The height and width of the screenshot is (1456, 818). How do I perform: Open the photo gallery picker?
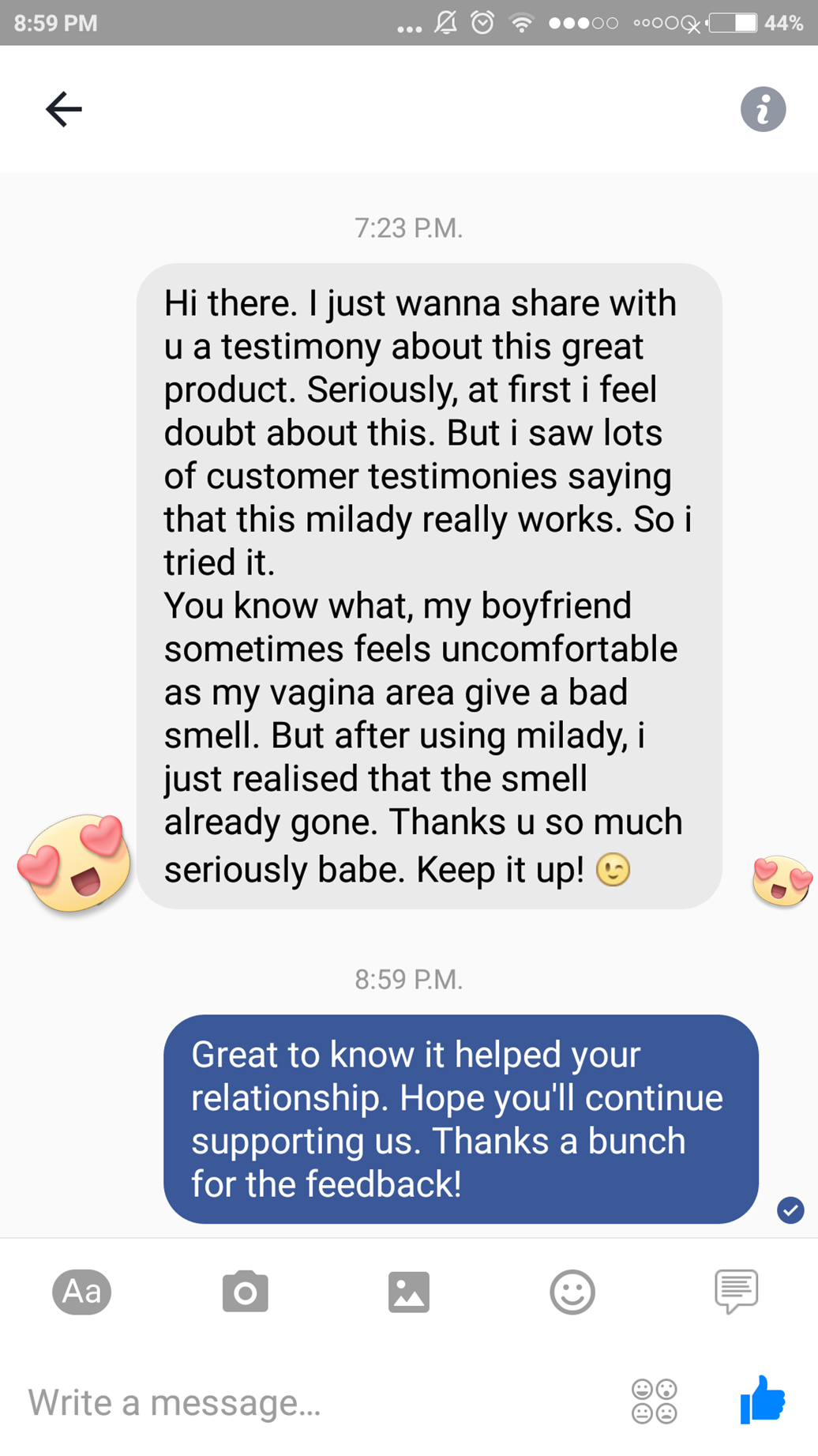(x=409, y=1292)
